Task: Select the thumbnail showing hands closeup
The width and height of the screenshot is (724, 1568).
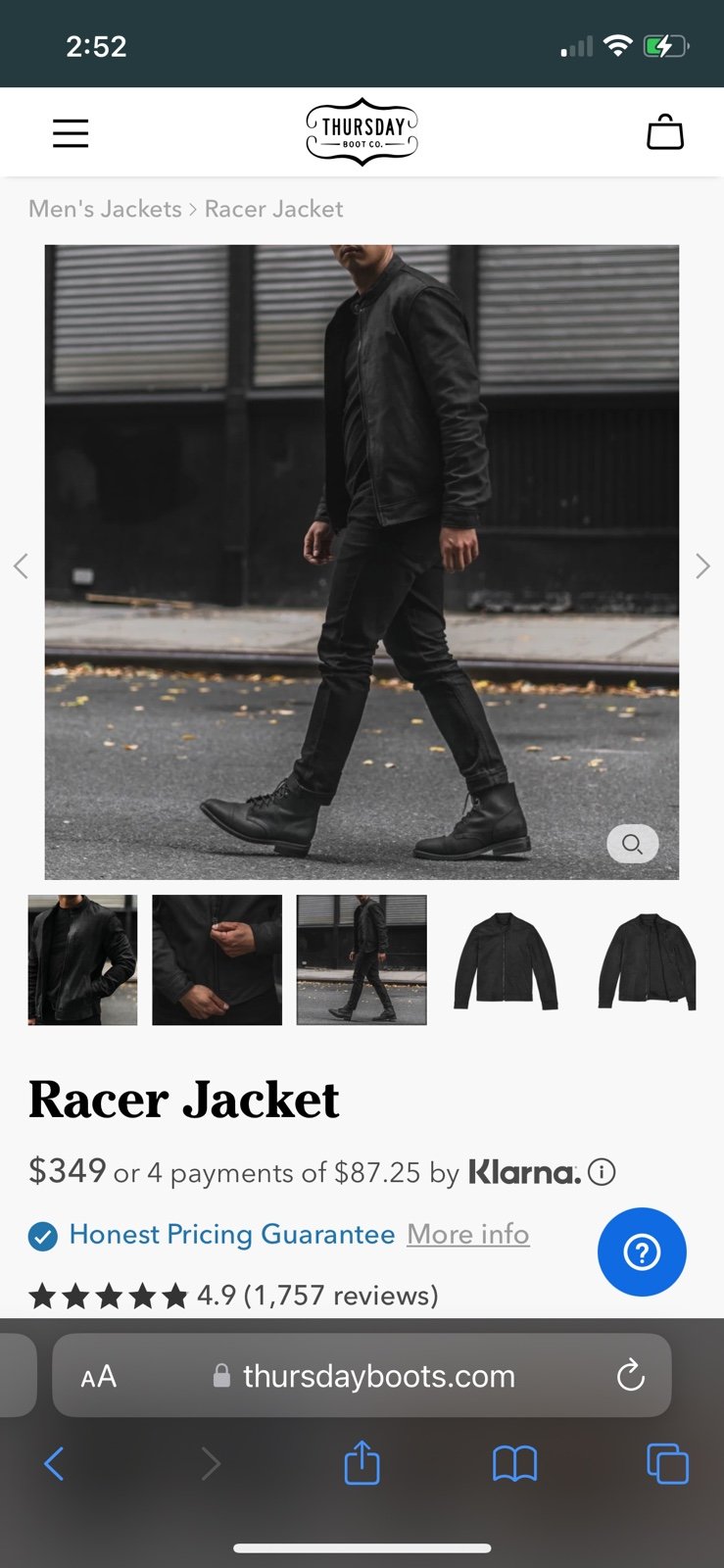Action: pyautogui.click(x=217, y=959)
